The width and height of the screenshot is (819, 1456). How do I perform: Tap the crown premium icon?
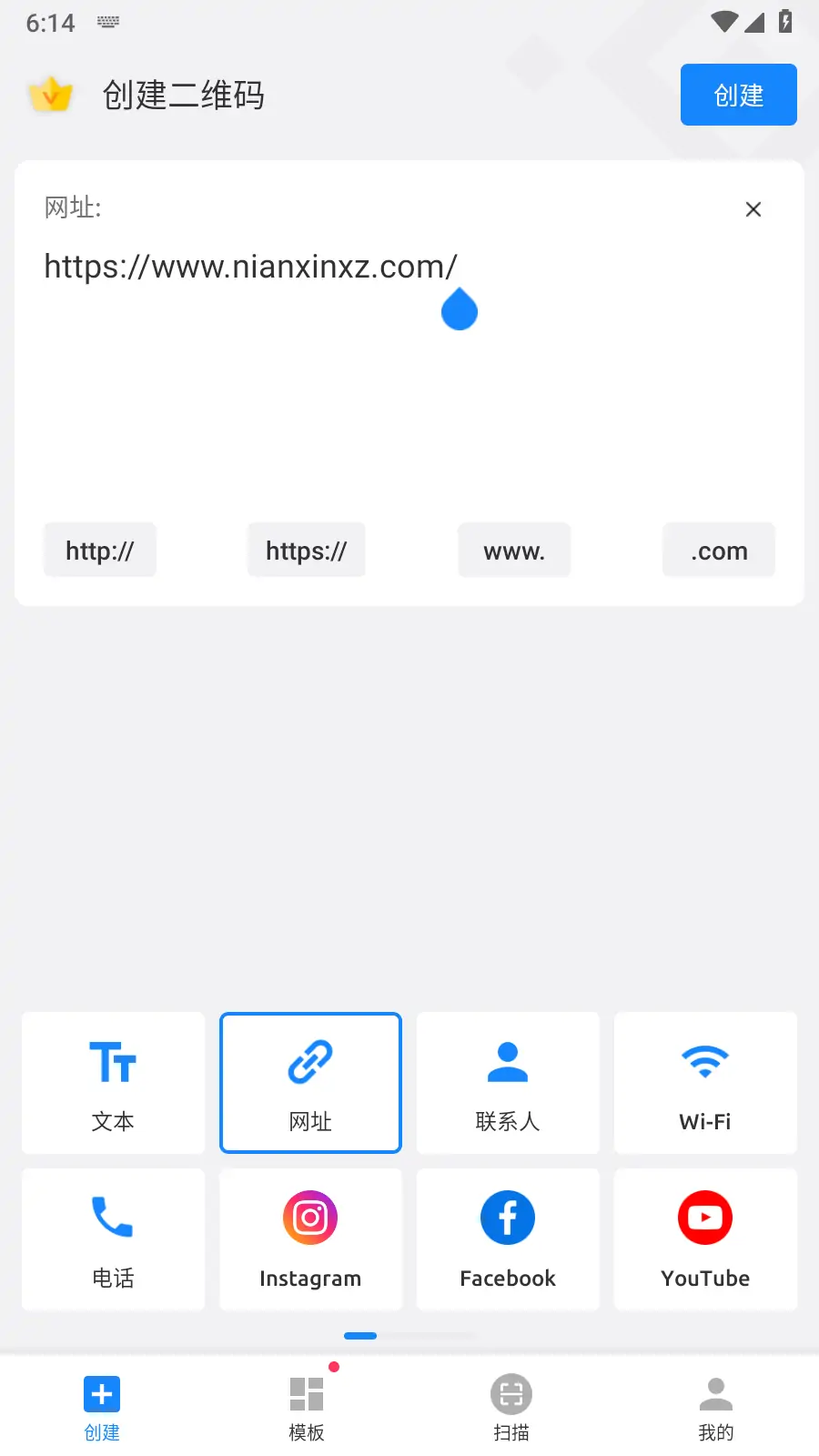coord(52,94)
